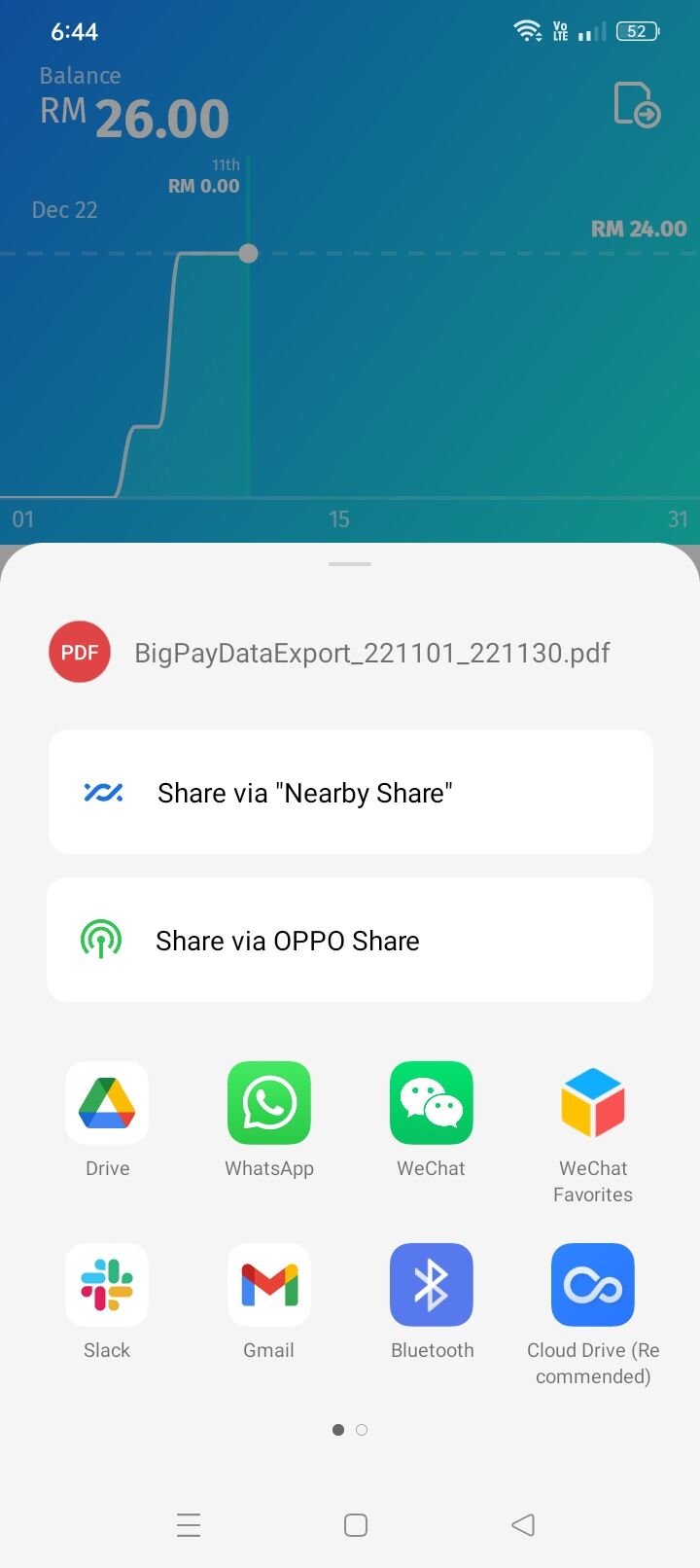The width and height of the screenshot is (700, 1568).
Task: Tap the export statement icon
Action: point(637,104)
